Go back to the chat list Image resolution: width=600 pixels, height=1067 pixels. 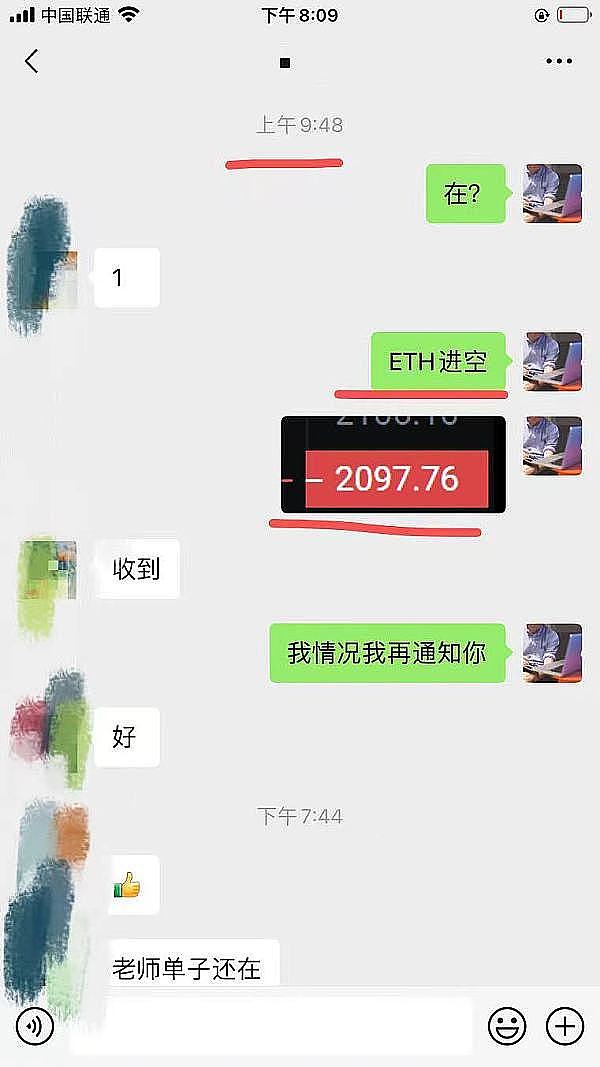coord(31,61)
